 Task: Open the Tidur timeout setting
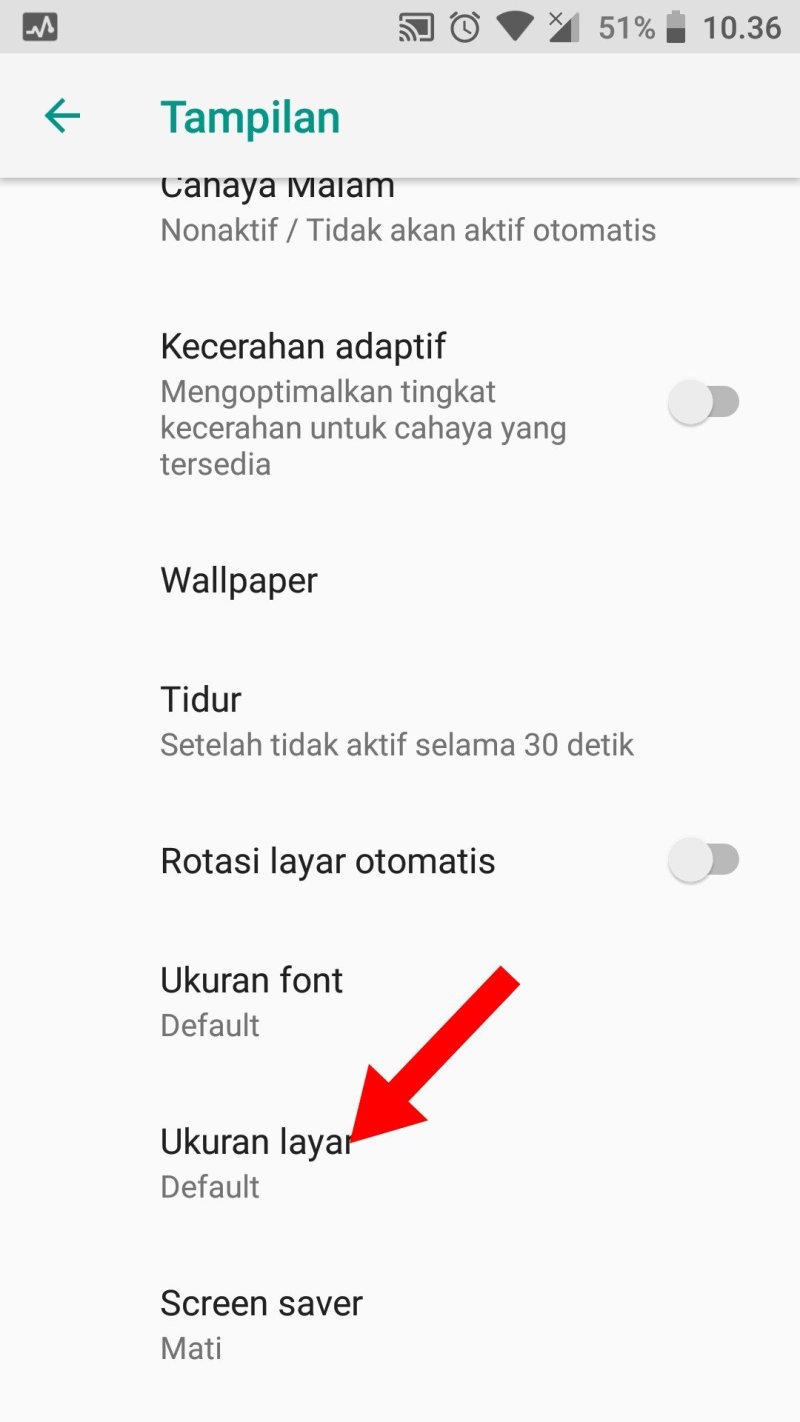click(x=396, y=720)
